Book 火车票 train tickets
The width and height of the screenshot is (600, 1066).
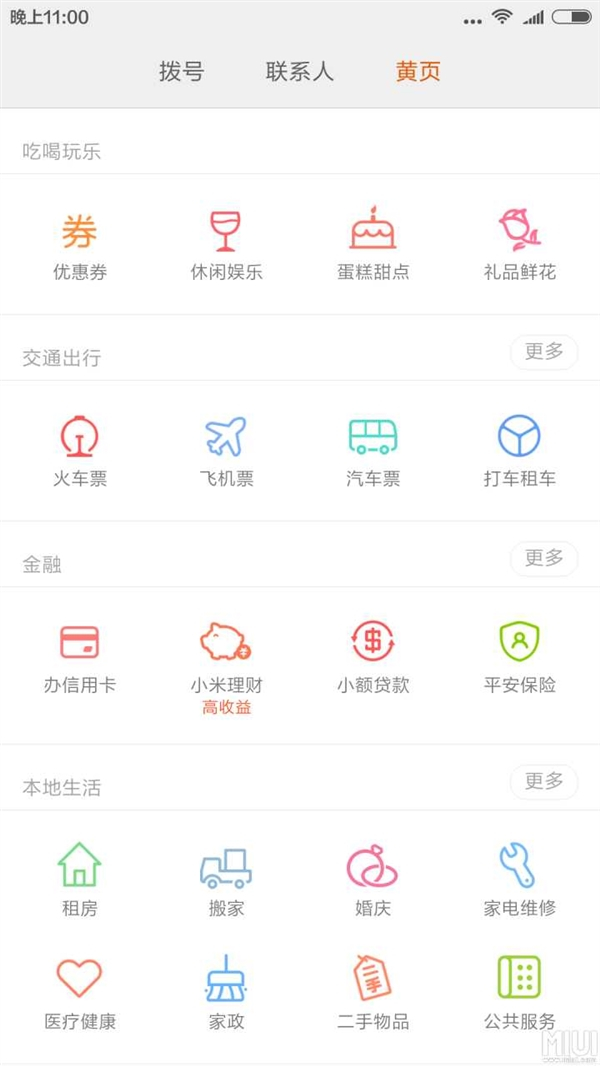pyautogui.click(x=80, y=451)
